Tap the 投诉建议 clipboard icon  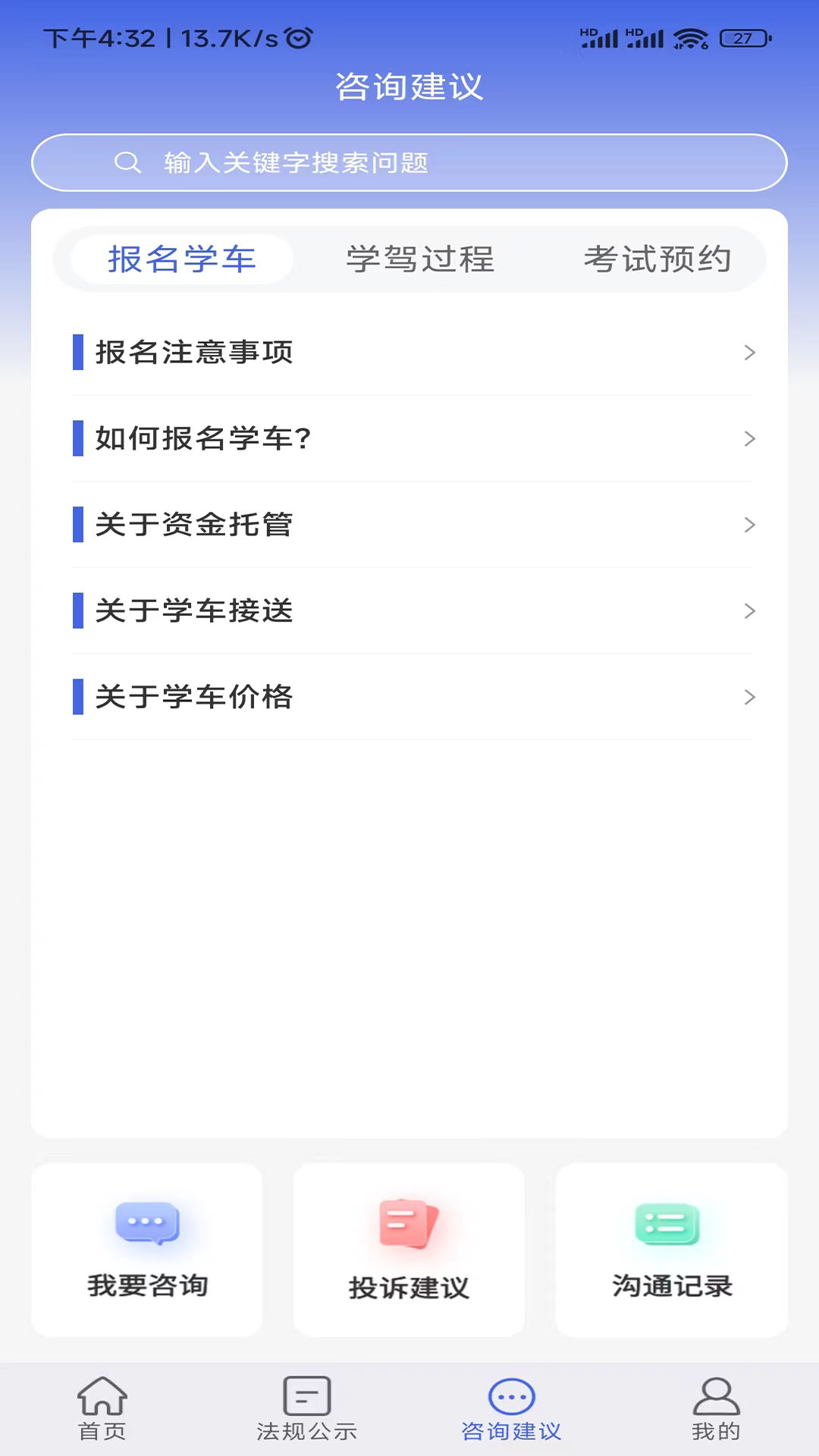(x=408, y=1222)
